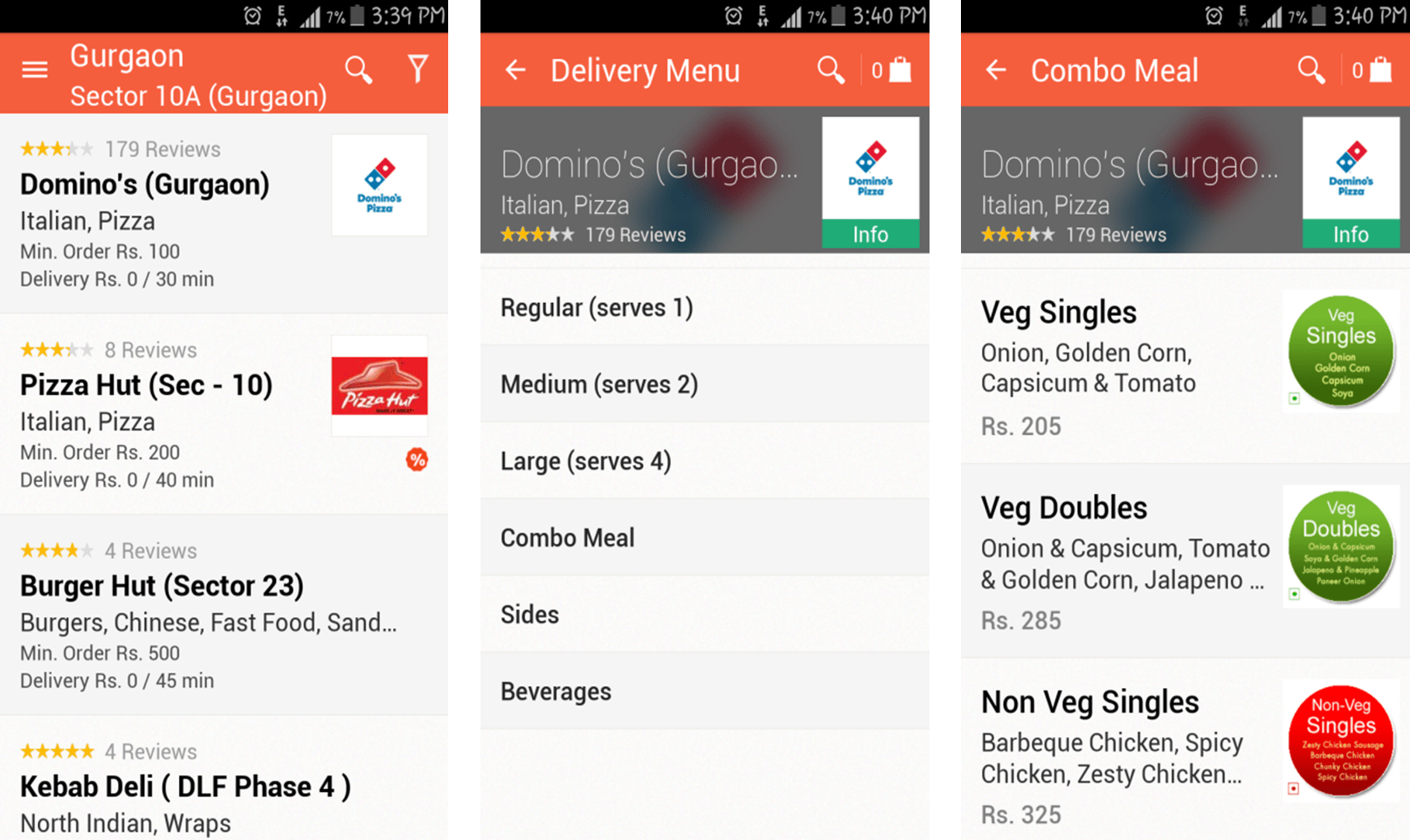Select the Veg Singles combo
Image resolution: width=1410 pixels, height=840 pixels.
click(x=1127, y=367)
